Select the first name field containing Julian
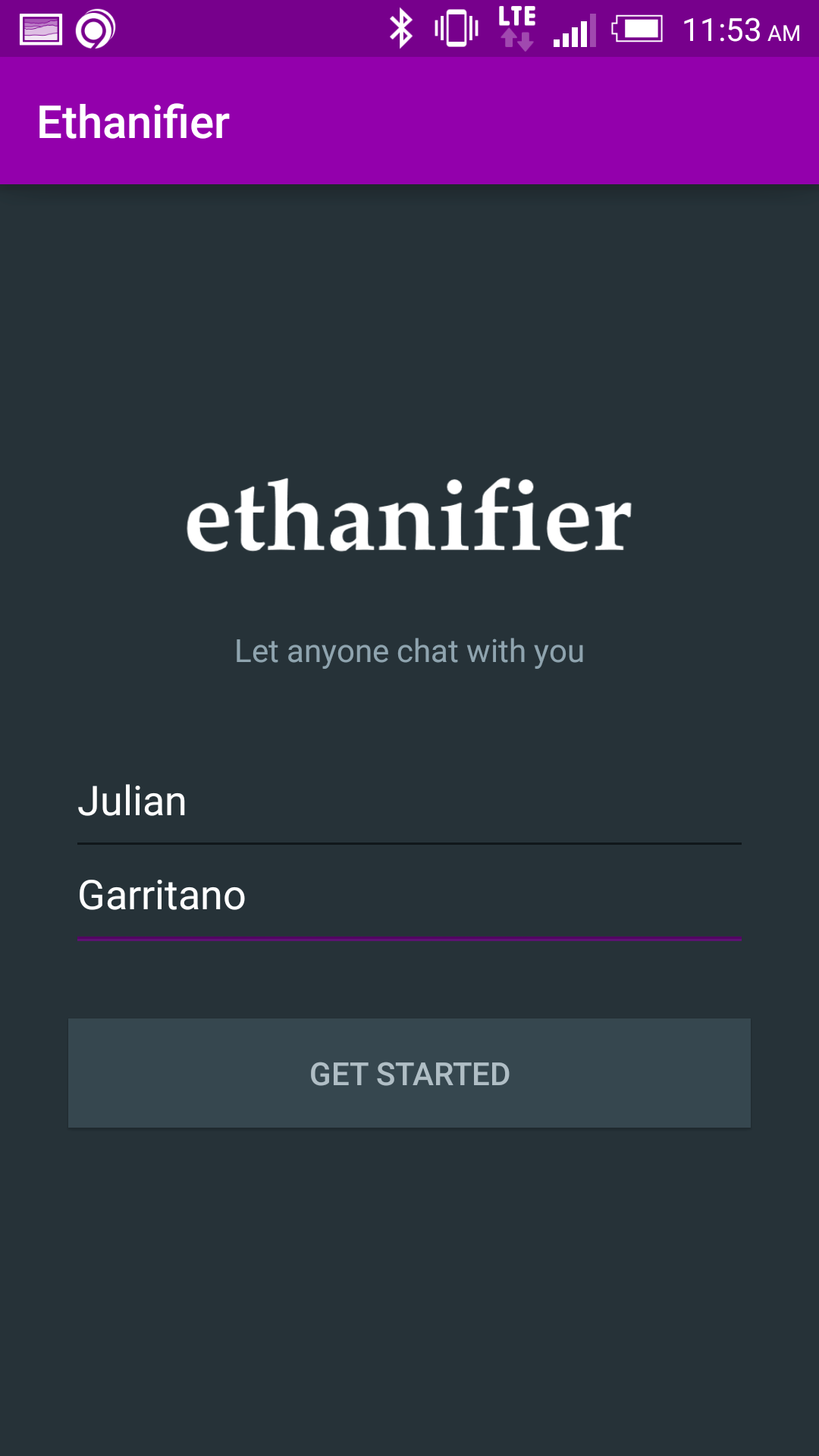 pos(409,802)
